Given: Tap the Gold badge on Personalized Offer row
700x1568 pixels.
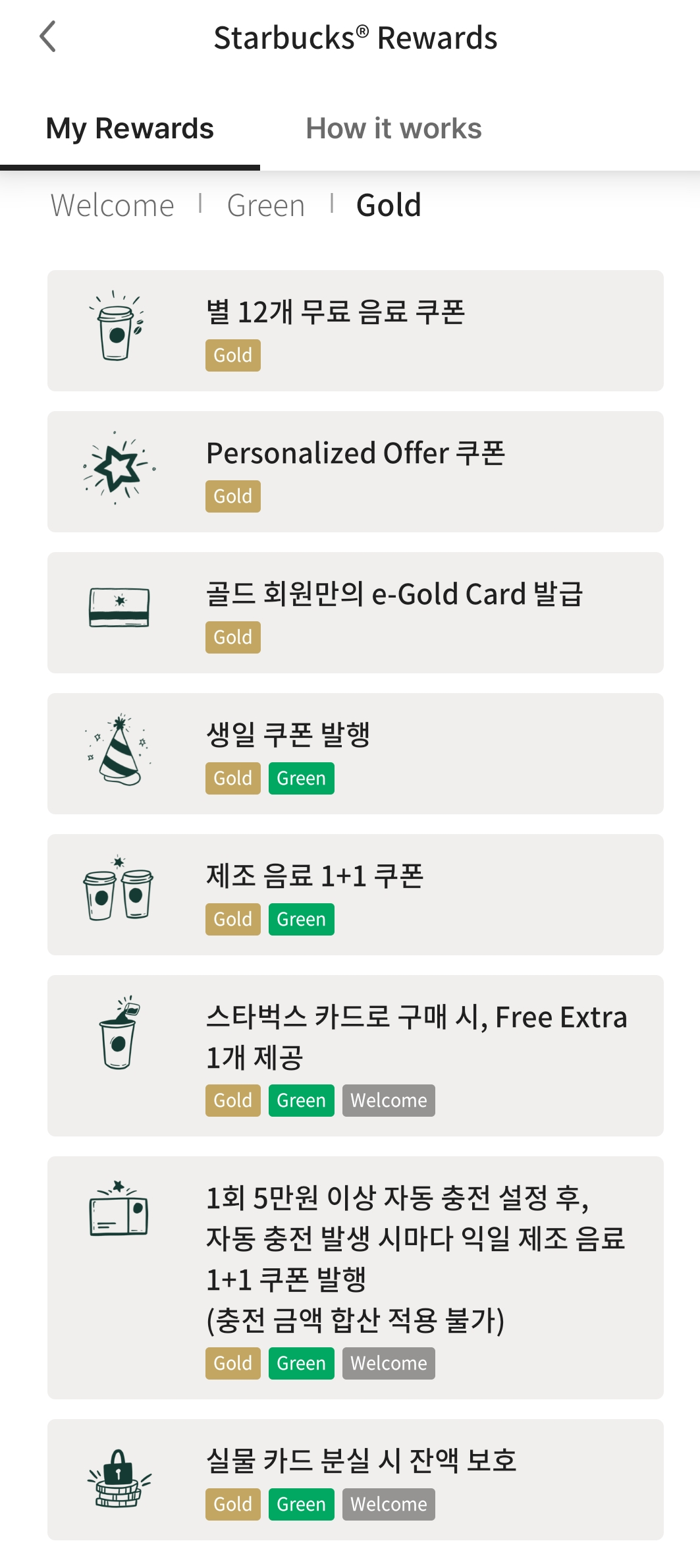Looking at the screenshot, I should [232, 496].
